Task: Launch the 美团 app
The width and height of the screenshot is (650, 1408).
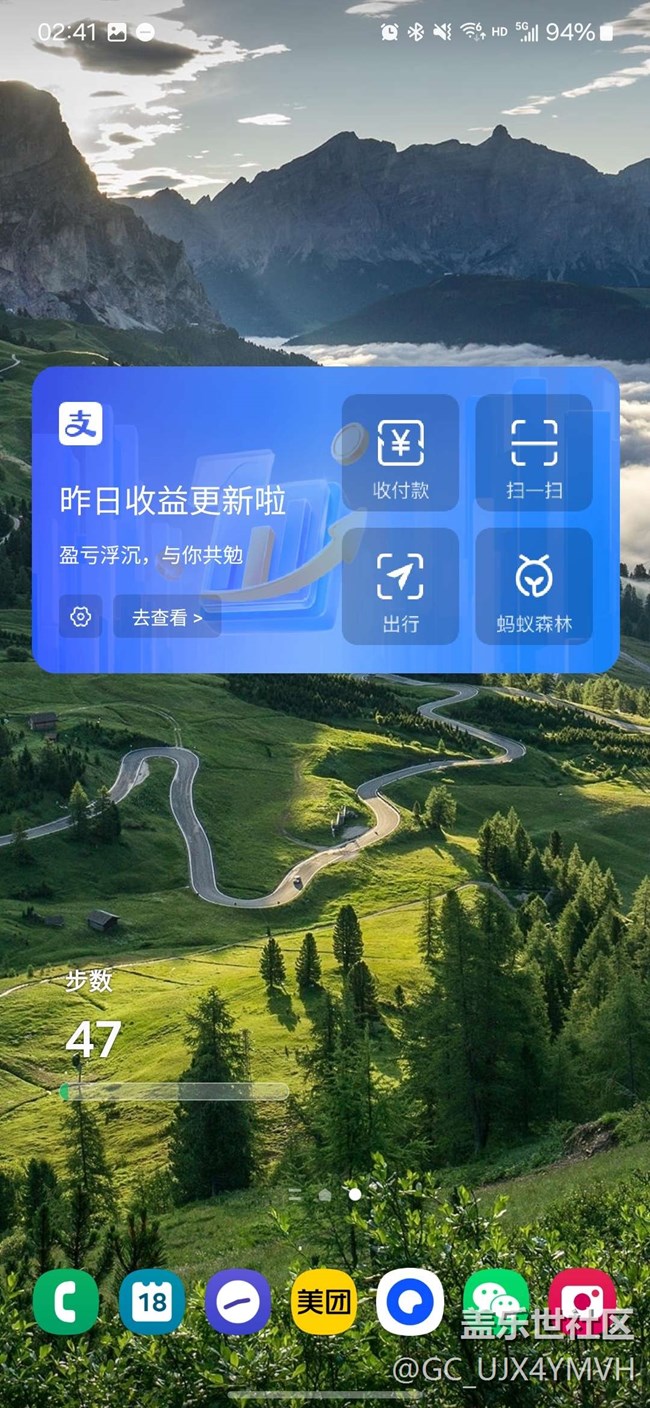Action: tap(324, 1302)
